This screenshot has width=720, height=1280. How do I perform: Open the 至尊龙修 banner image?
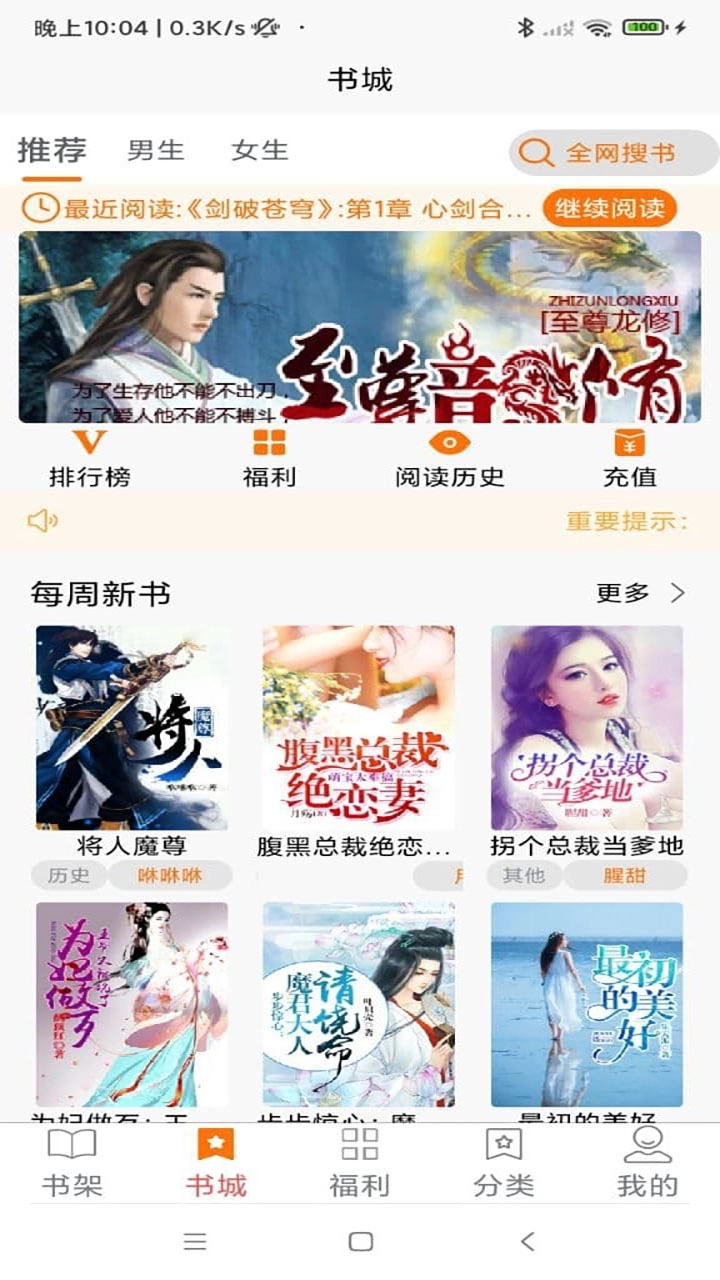(360, 326)
